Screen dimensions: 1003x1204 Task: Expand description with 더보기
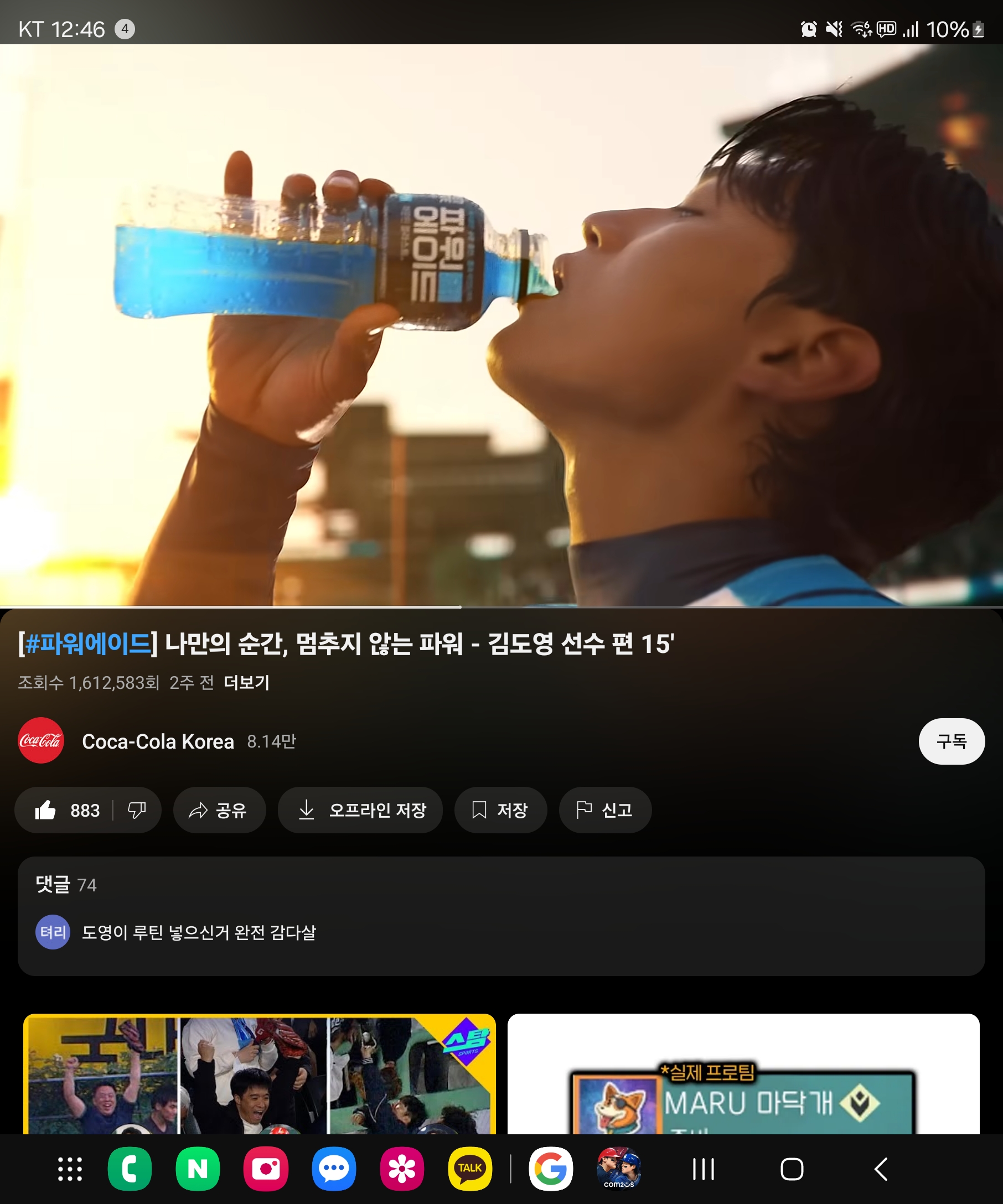click(246, 682)
